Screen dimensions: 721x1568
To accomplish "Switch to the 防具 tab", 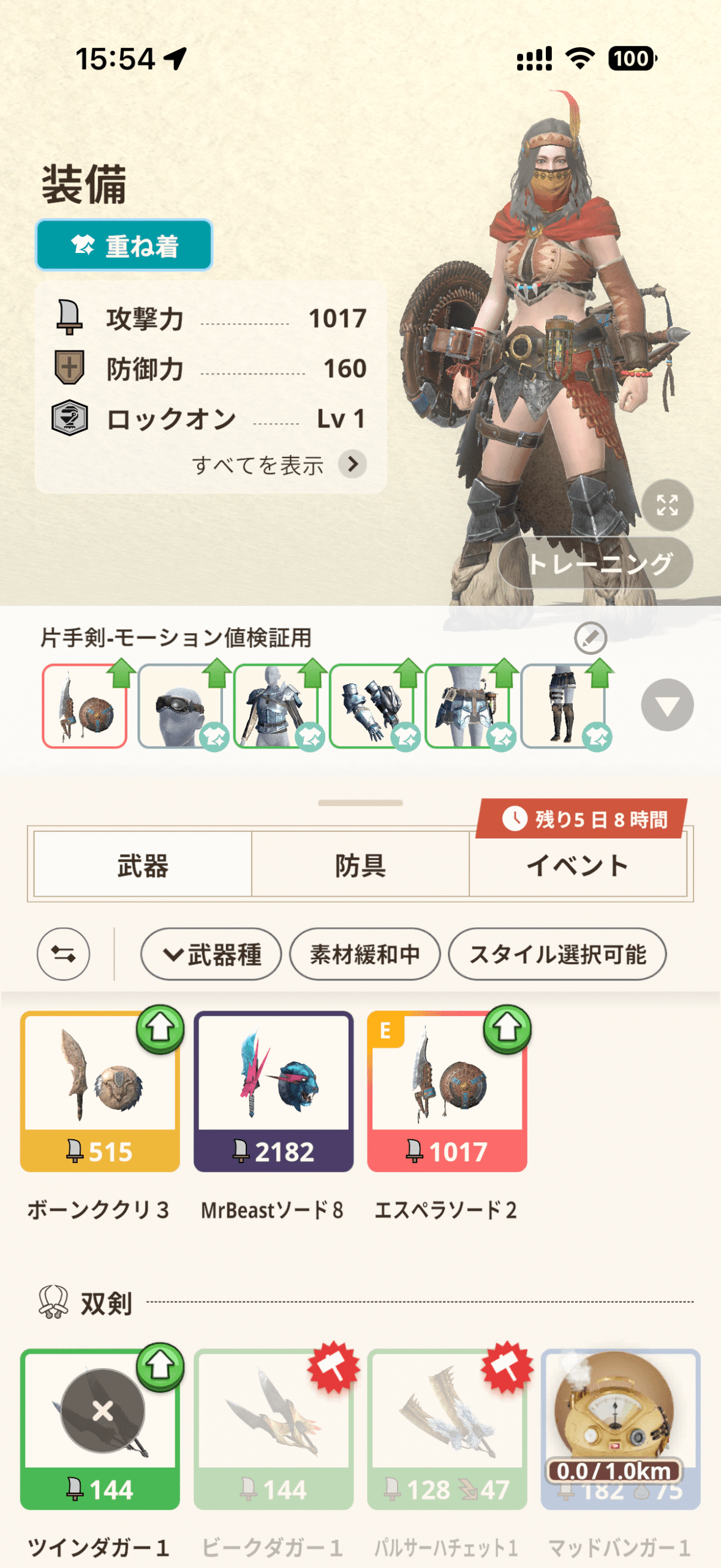I will coord(360,865).
